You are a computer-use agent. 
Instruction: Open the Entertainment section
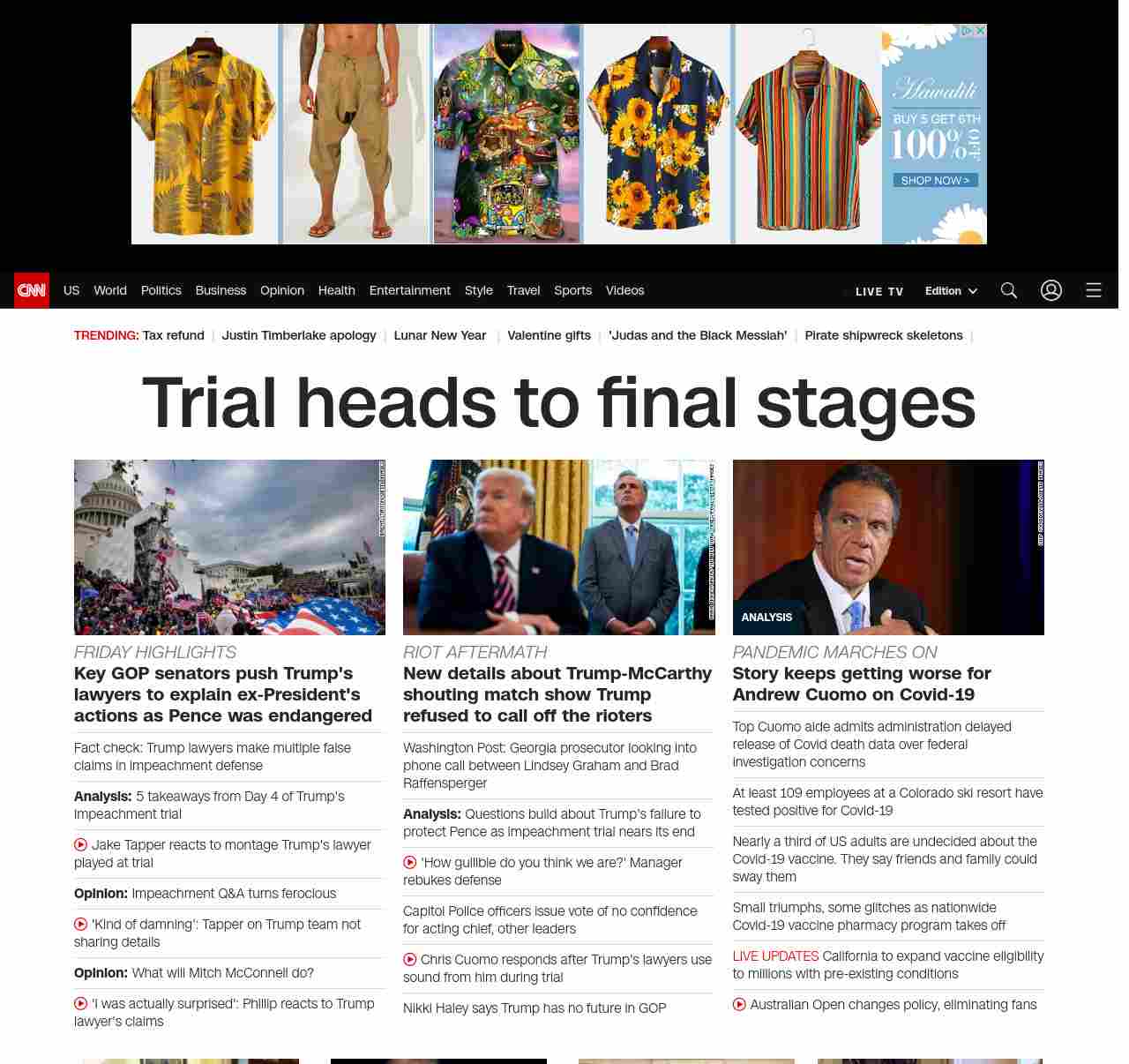(409, 290)
